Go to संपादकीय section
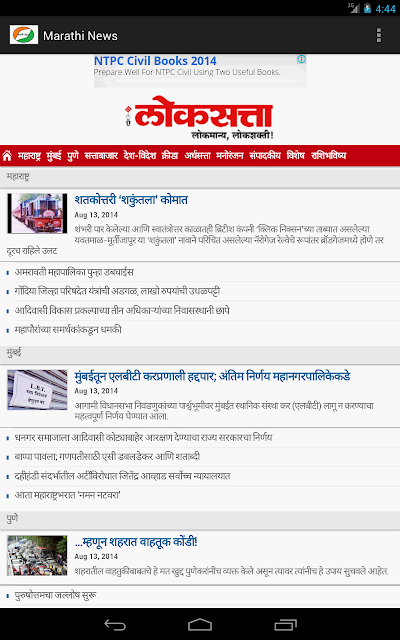The image size is (400, 640). pyautogui.click(x=265, y=156)
